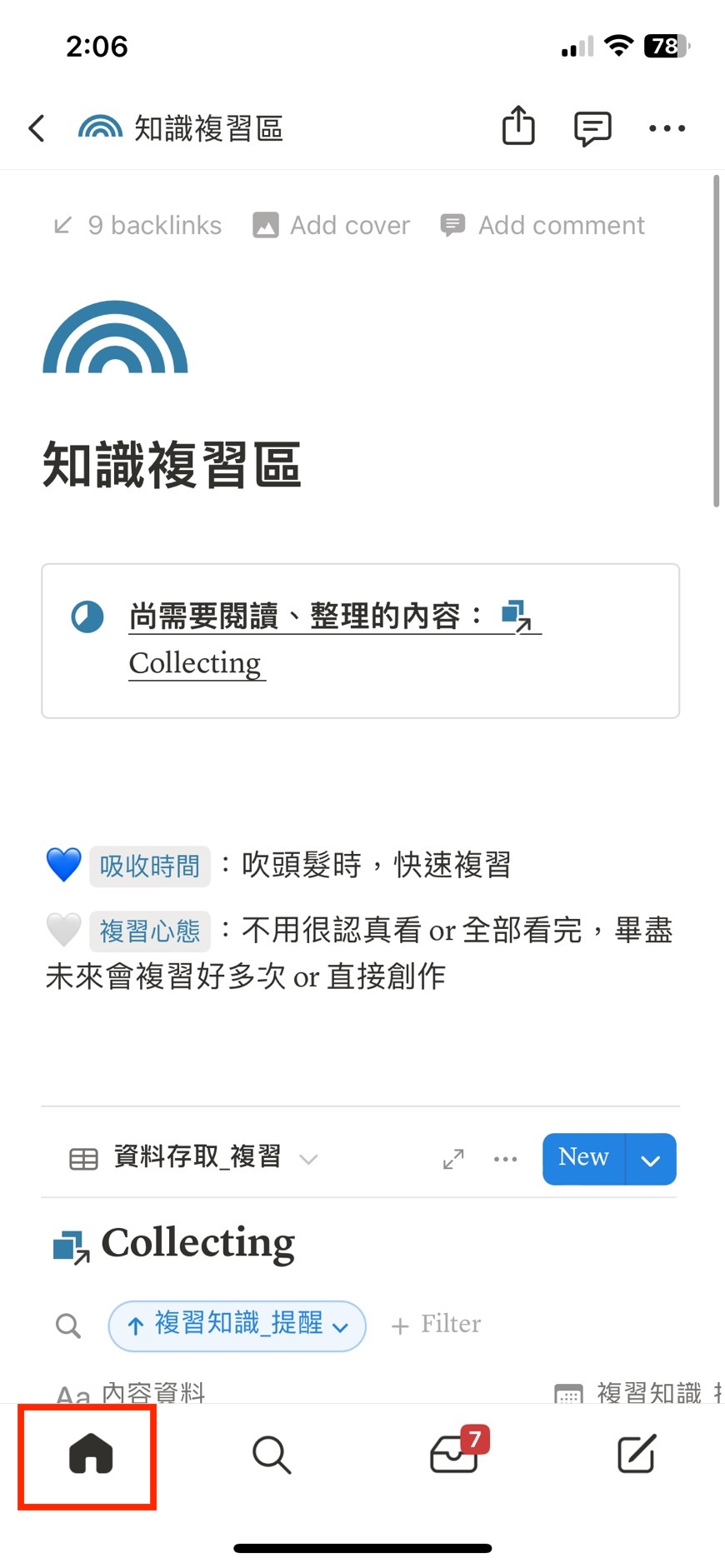Viewport: 725px width, 1568px height.
Task: Open the Collecting link in the callout
Action: click(x=195, y=663)
